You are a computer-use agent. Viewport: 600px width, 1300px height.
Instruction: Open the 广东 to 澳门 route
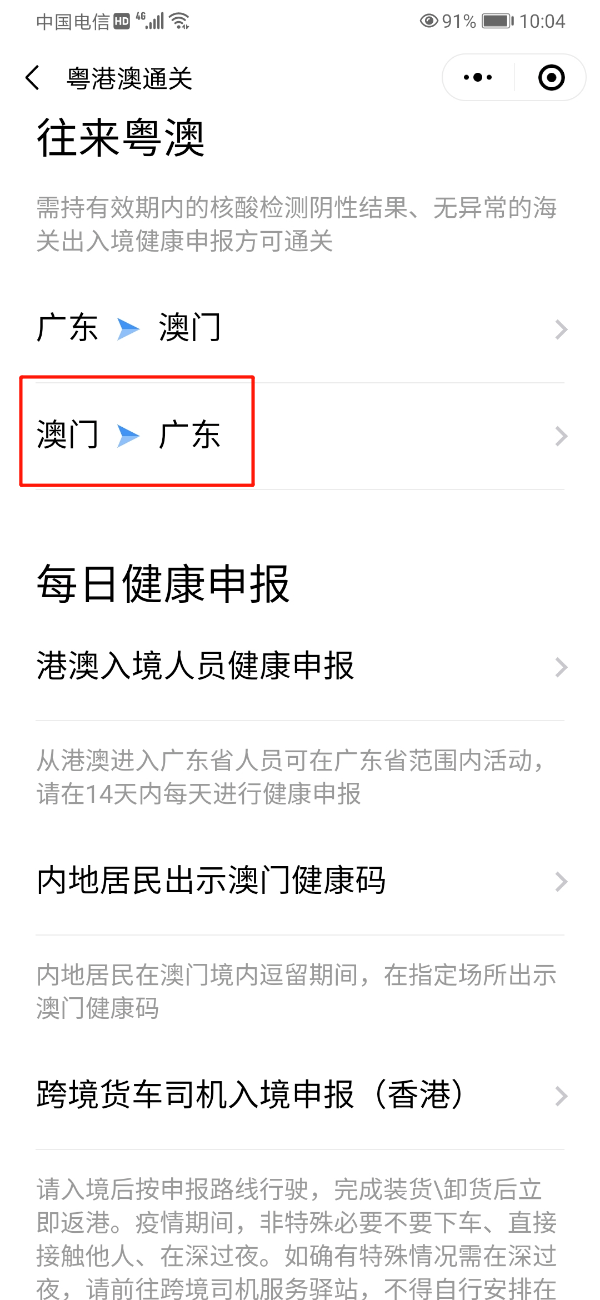point(300,329)
